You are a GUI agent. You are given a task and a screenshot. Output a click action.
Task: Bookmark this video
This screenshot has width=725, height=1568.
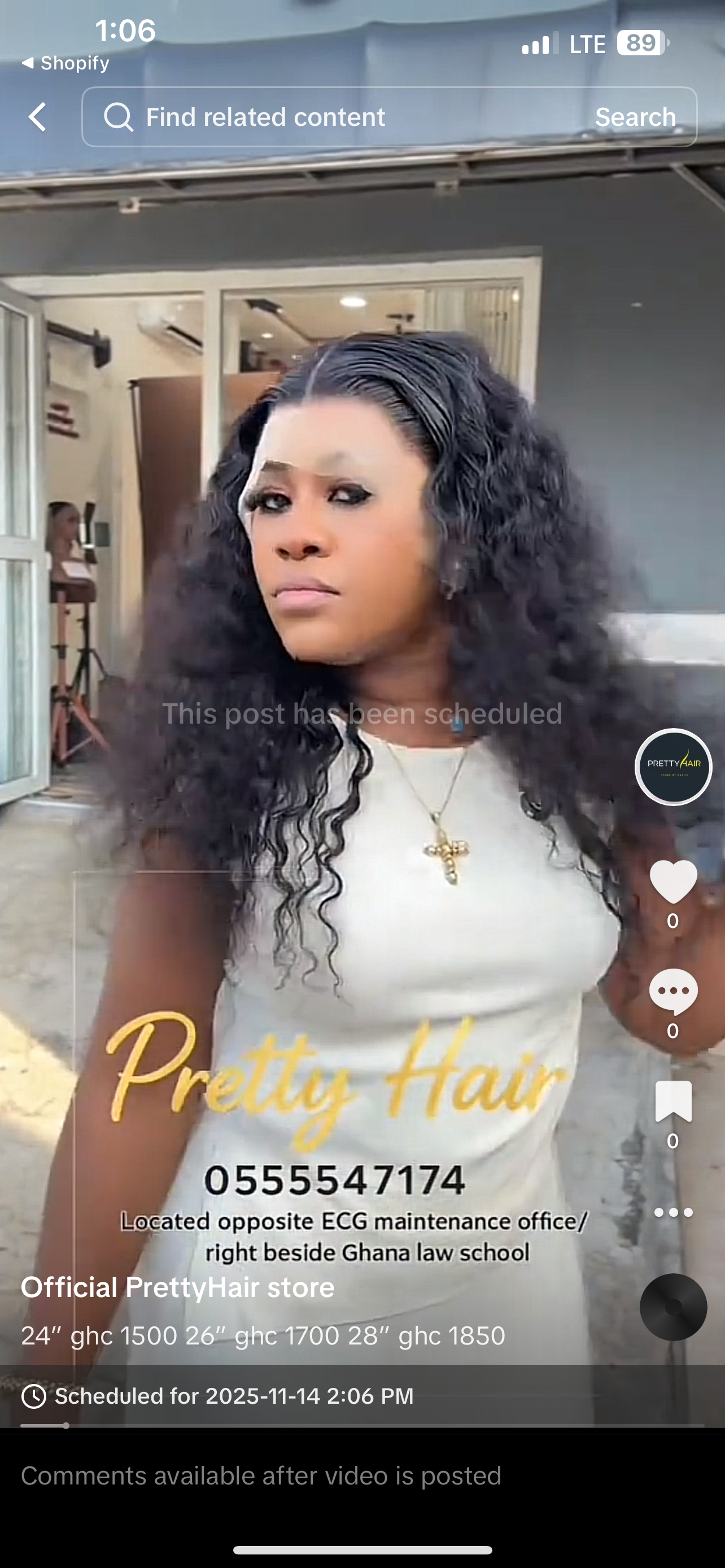coord(673,1102)
